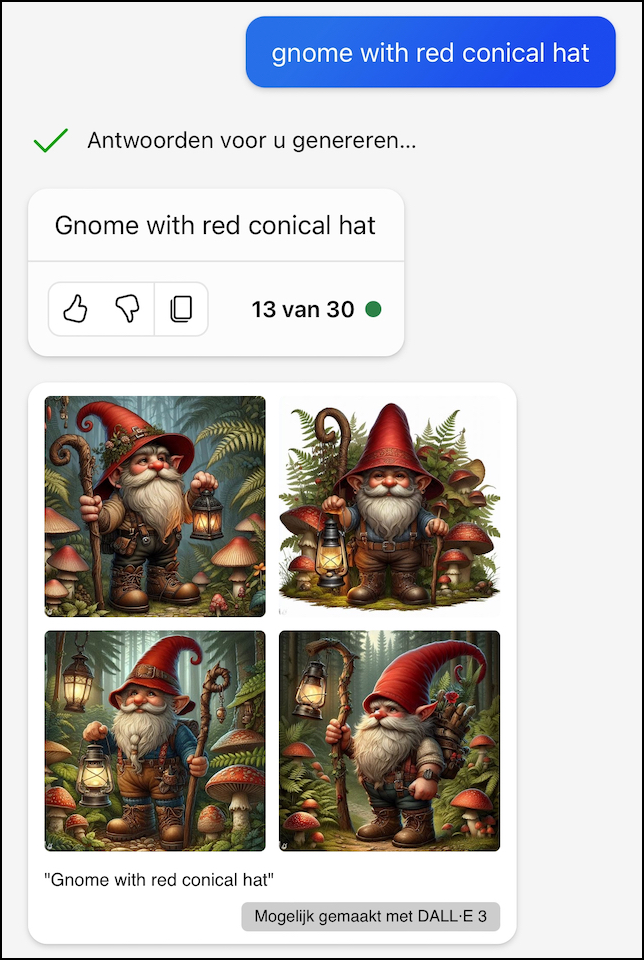Open the gnome image with hanging lantern left

click(x=155, y=740)
